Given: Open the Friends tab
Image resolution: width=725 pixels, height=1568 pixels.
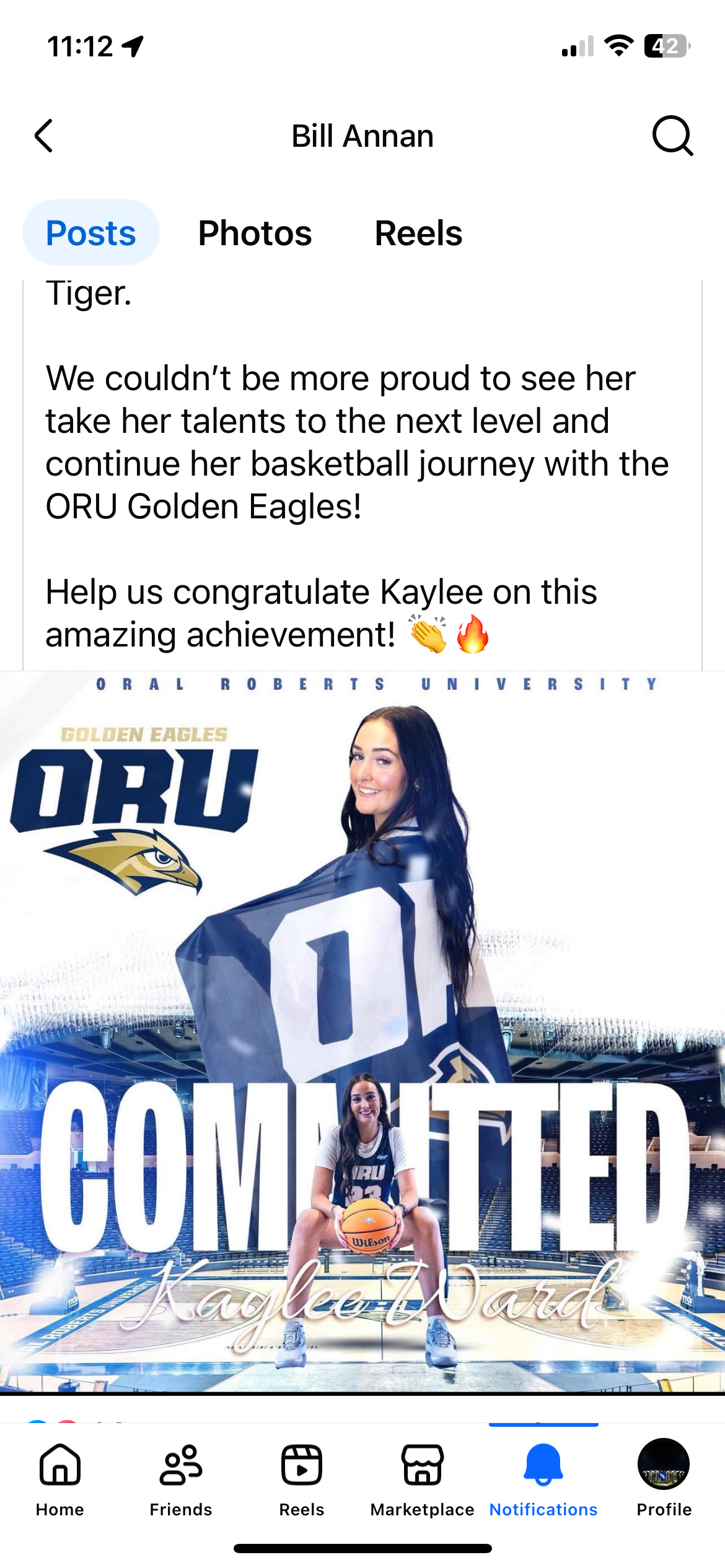Looking at the screenshot, I should [181, 1477].
